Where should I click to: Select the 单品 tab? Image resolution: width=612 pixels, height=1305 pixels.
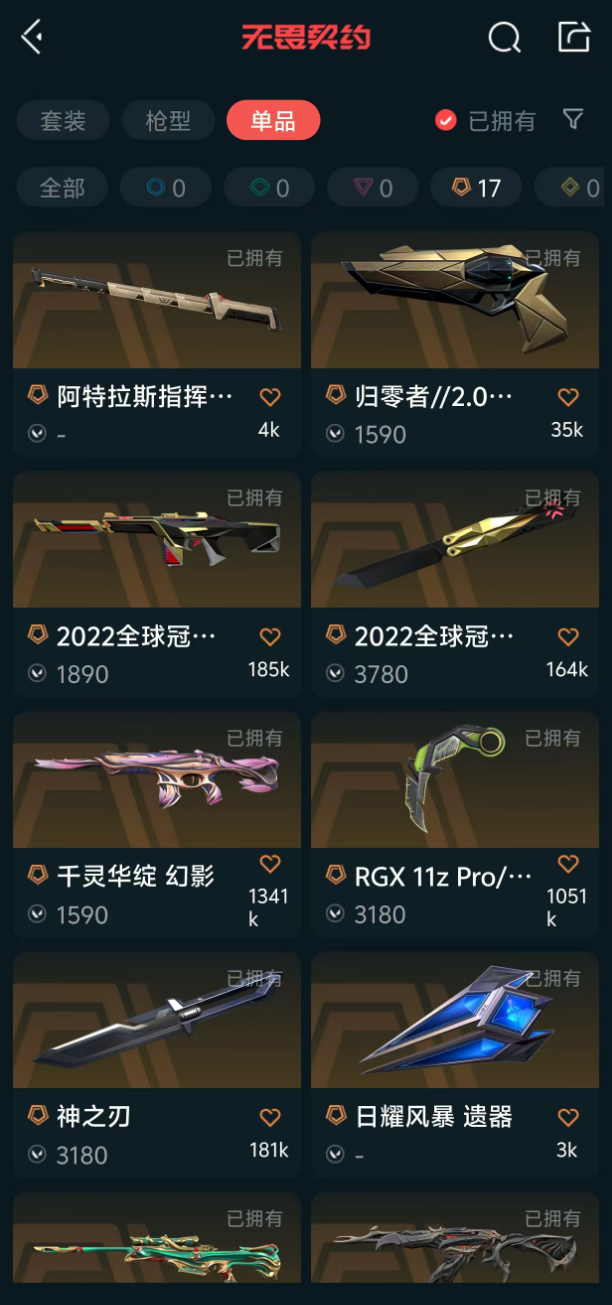coord(273,121)
